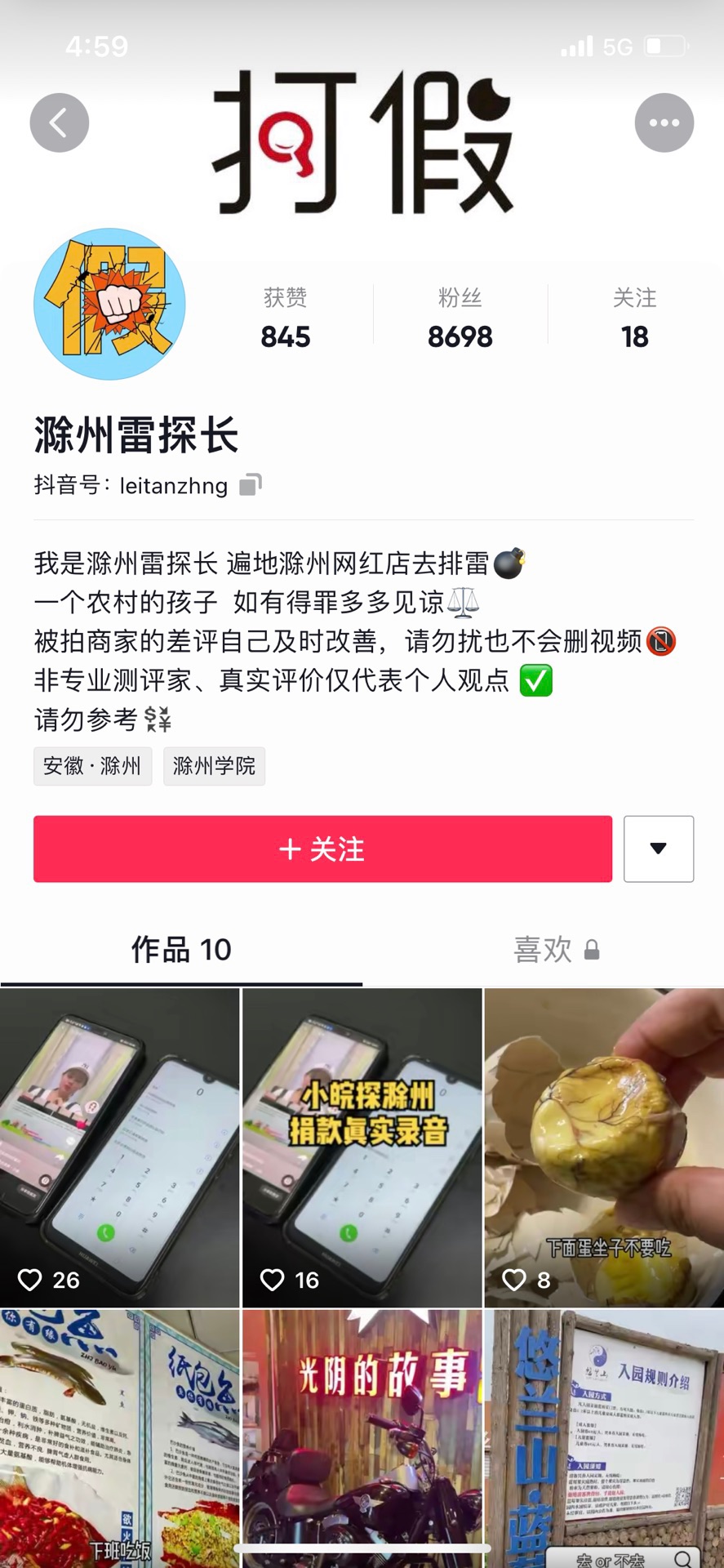Open the following count 18
Screen dimensions: 724x1568
tap(634, 318)
